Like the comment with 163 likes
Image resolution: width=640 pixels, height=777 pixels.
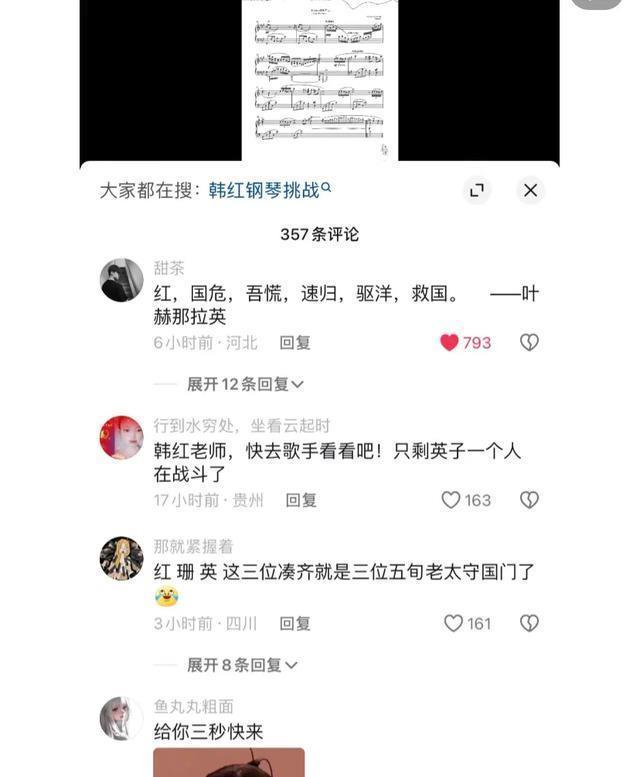(451, 500)
